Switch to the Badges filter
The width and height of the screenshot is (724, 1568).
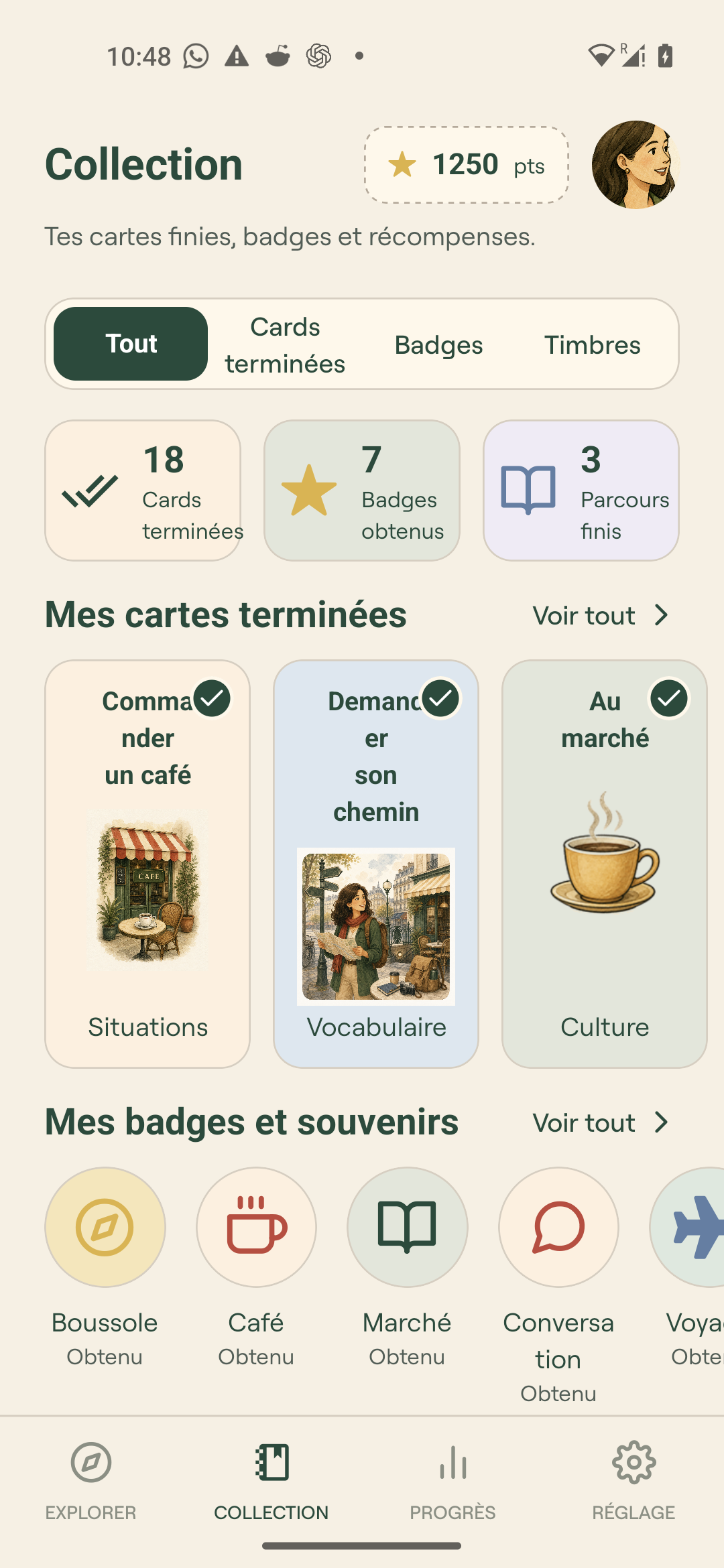[438, 344]
